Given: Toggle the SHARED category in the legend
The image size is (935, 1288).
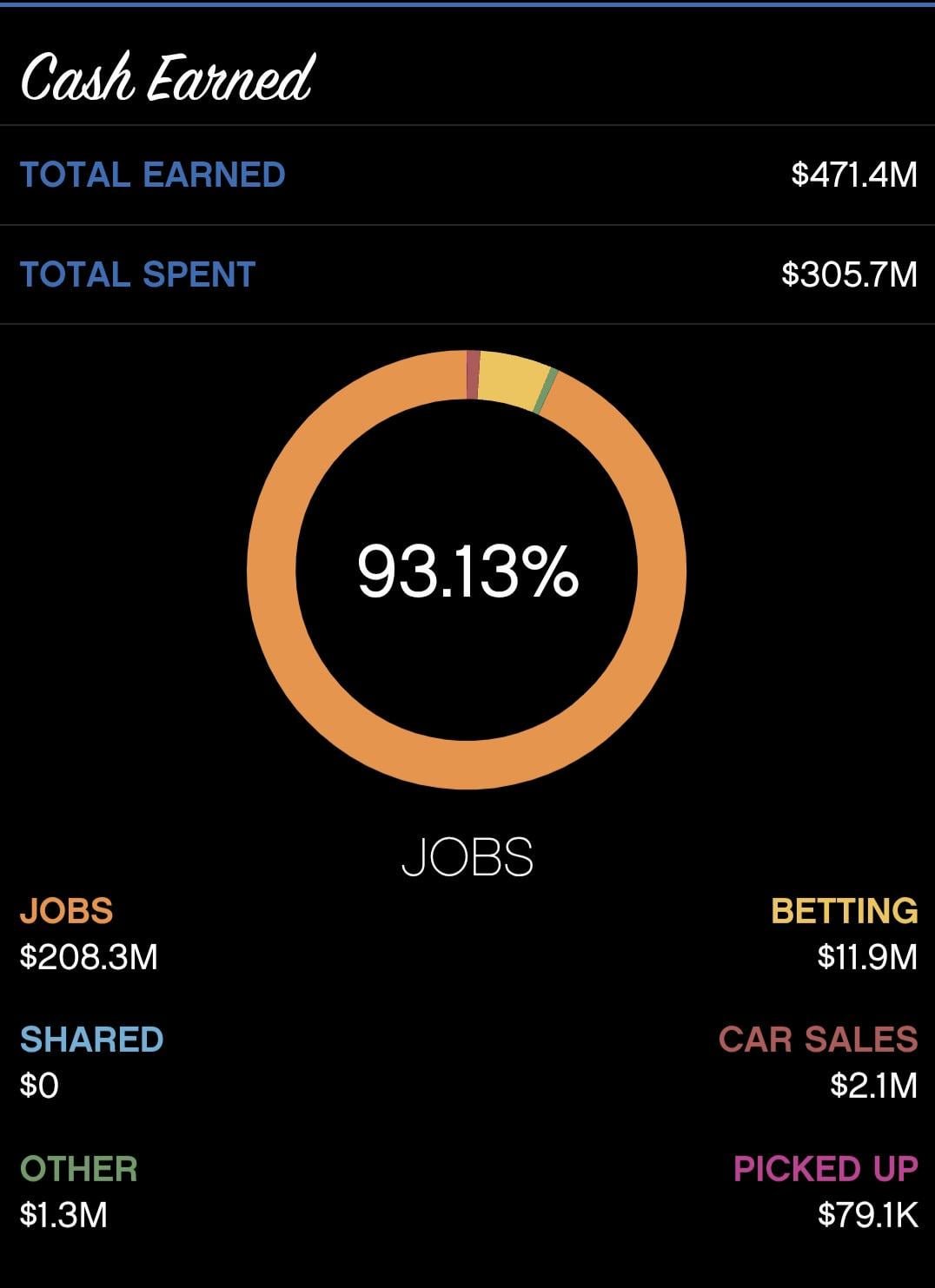Looking at the screenshot, I should coord(91,1040).
